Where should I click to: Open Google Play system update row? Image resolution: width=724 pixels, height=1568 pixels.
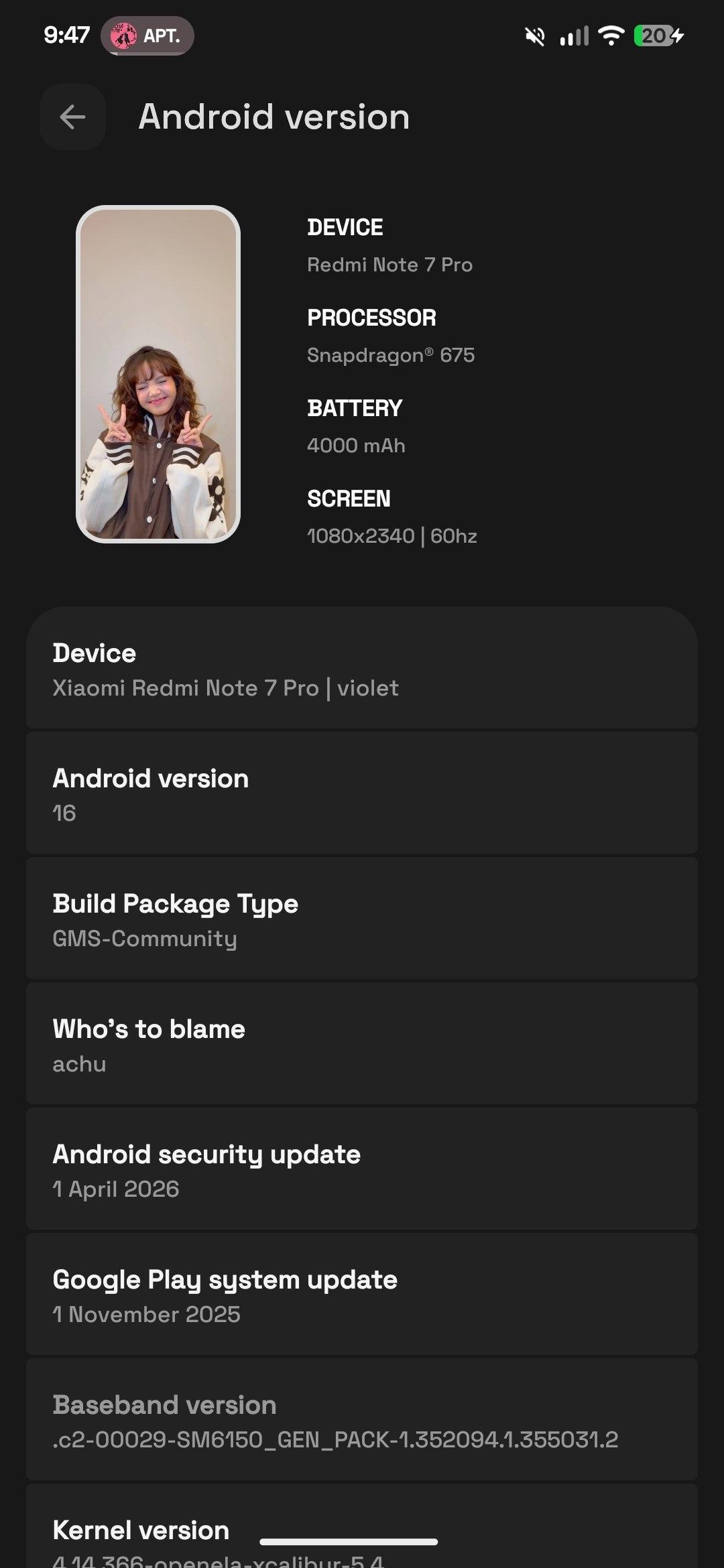[362, 1296]
